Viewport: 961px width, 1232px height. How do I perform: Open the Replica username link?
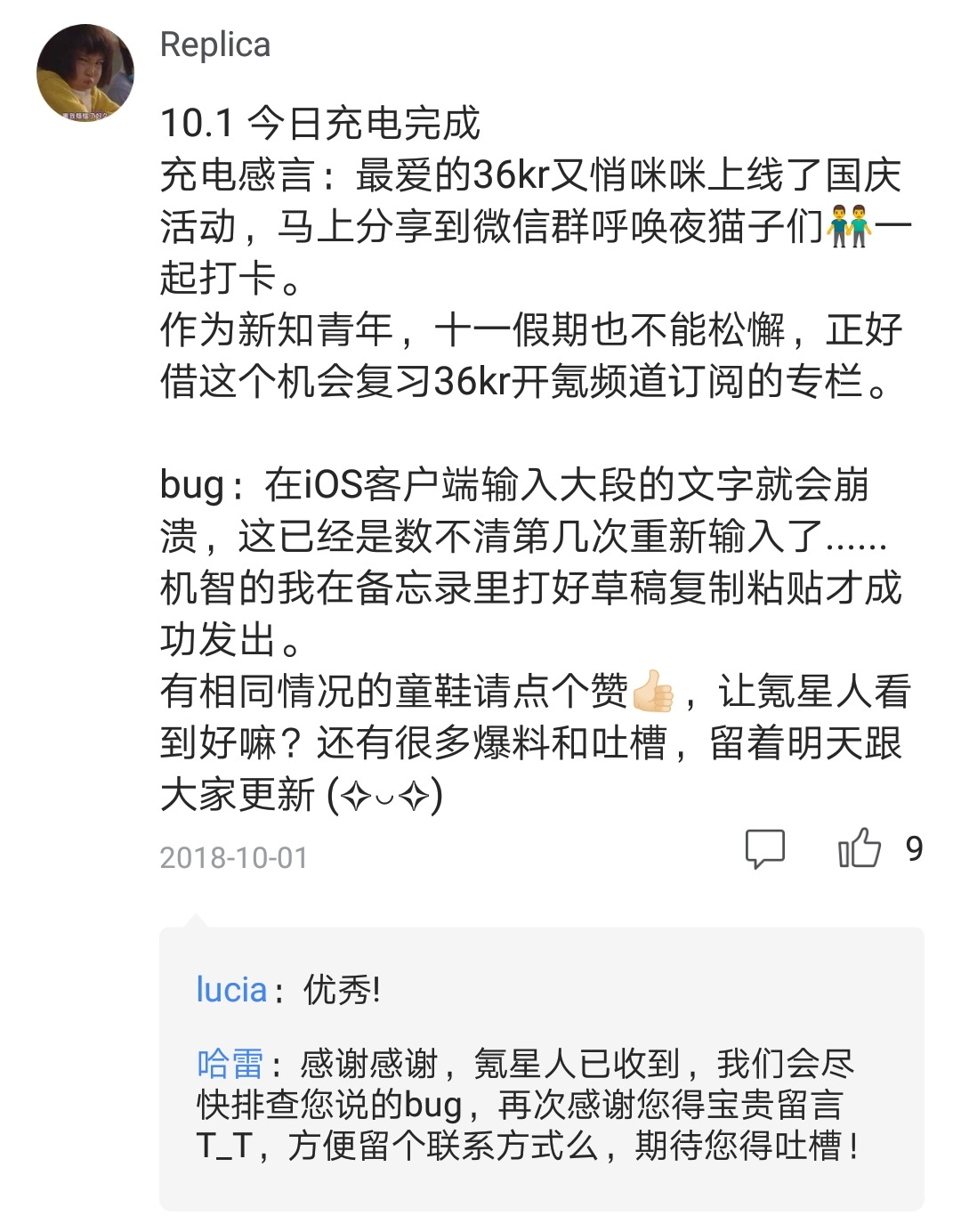[214, 45]
